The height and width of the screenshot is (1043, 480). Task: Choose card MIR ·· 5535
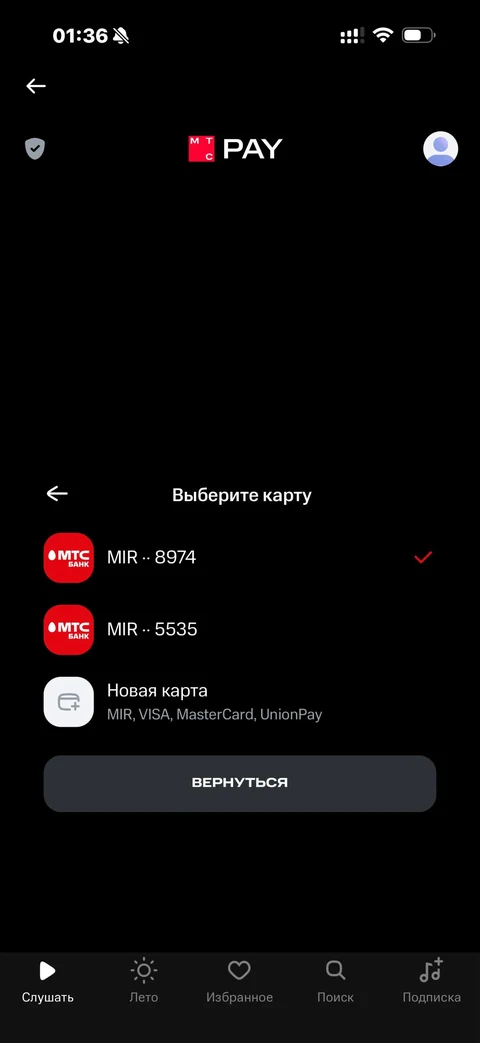pyautogui.click(x=239, y=629)
